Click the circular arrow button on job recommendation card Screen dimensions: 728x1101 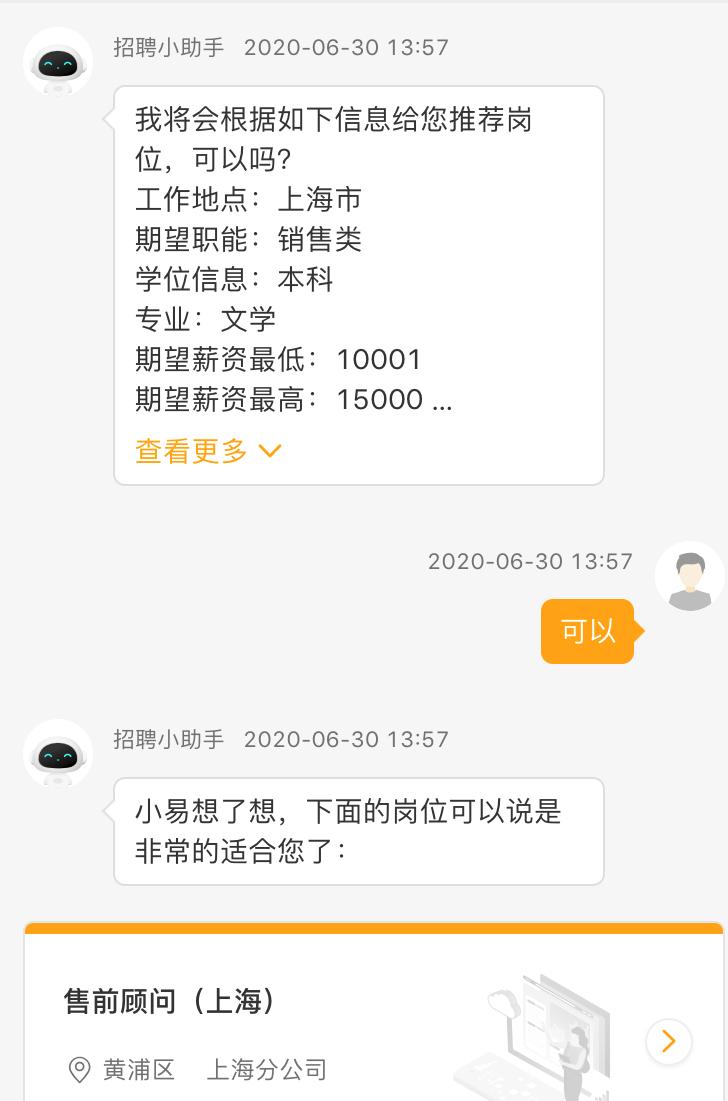coord(668,1042)
